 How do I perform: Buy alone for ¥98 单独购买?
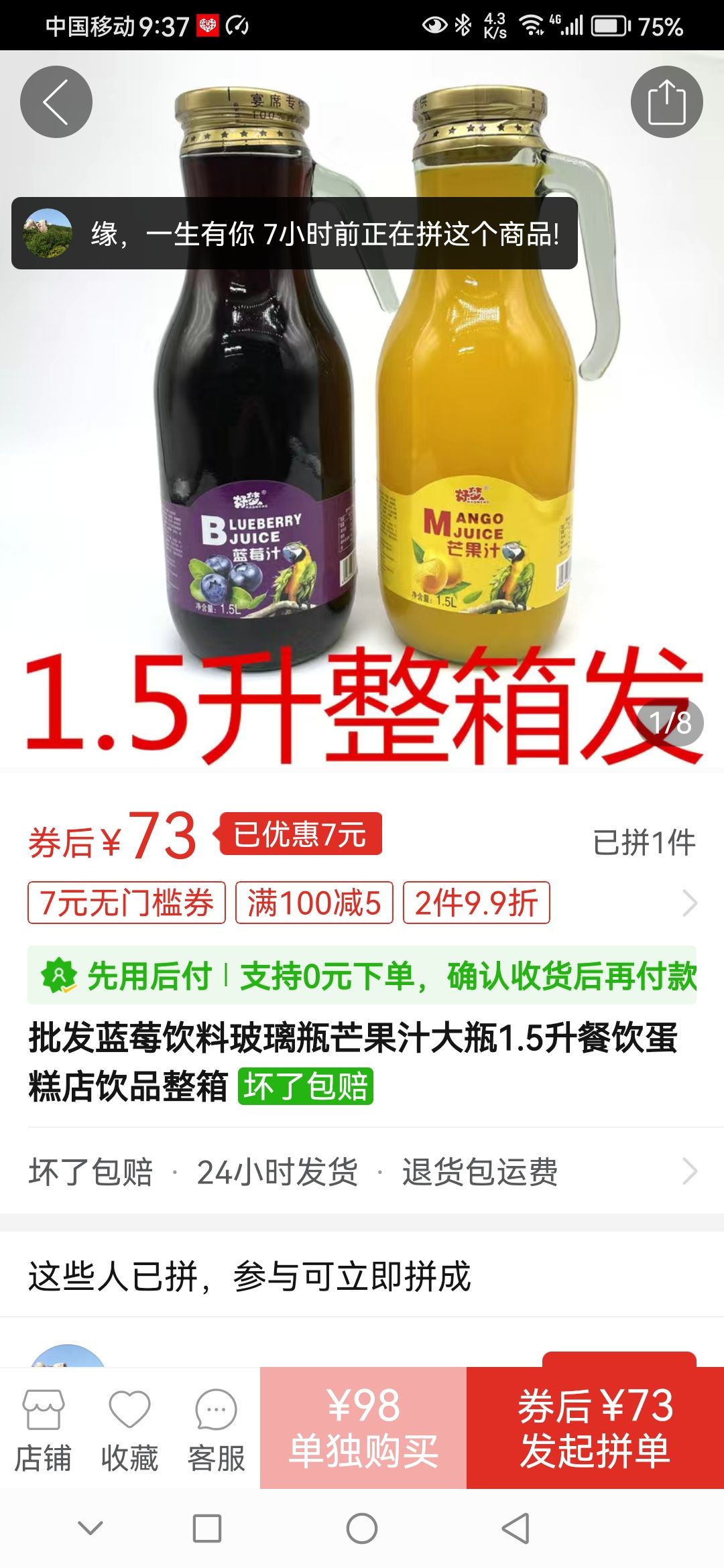(x=363, y=1429)
